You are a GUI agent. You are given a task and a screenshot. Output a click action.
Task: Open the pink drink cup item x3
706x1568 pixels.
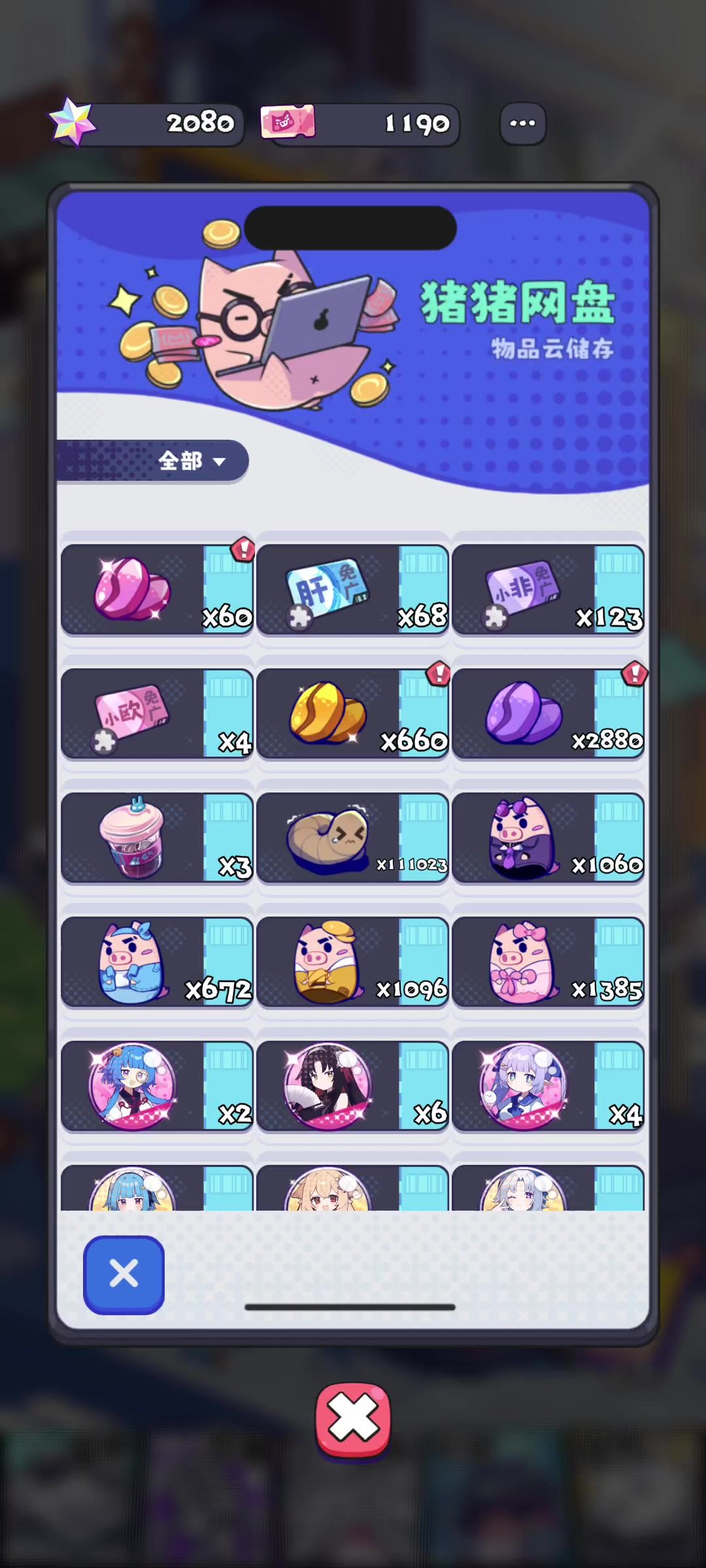157,838
